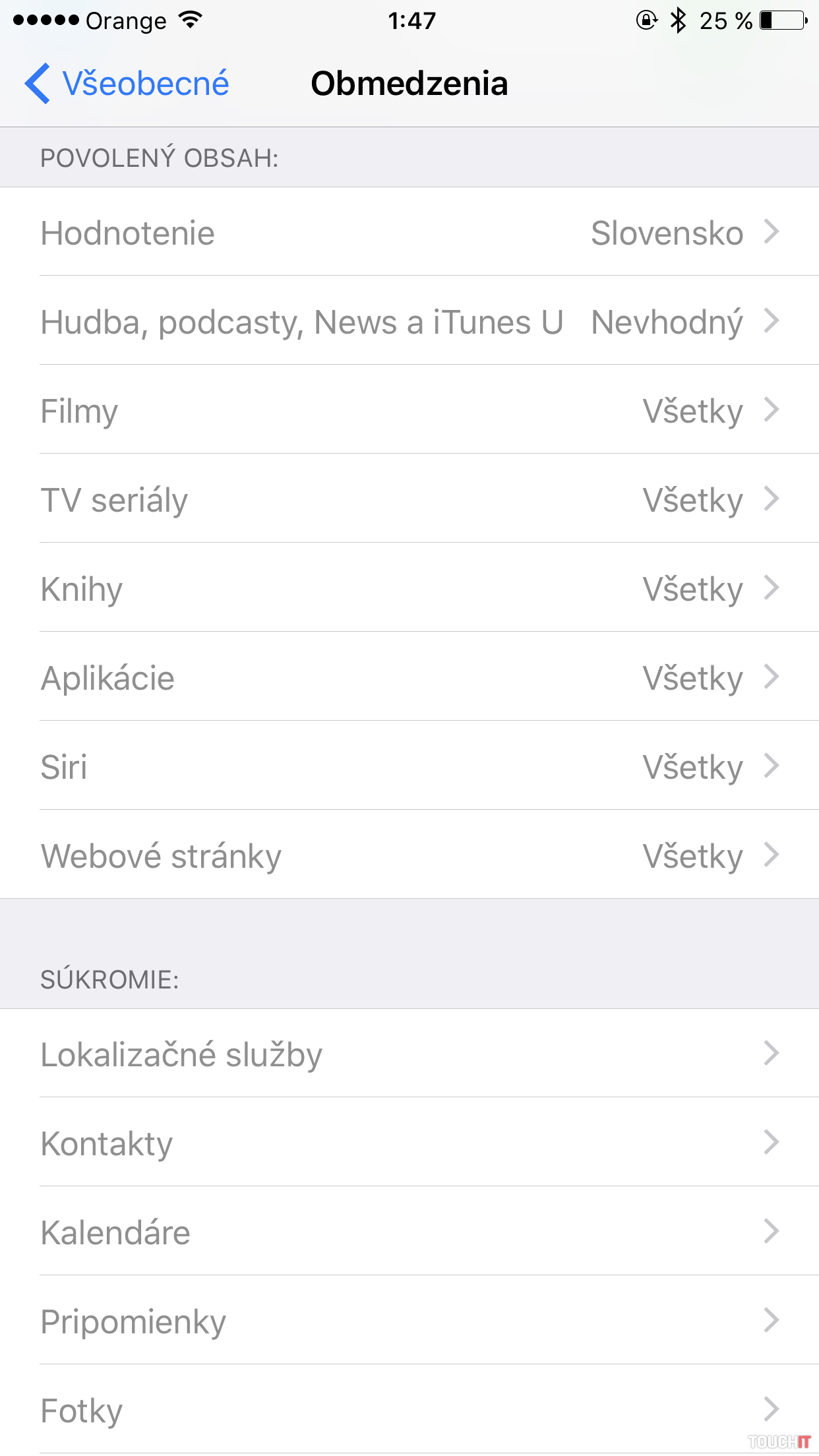Open Filmy content restrictions
The width and height of the screenshot is (819, 1456).
pos(409,410)
